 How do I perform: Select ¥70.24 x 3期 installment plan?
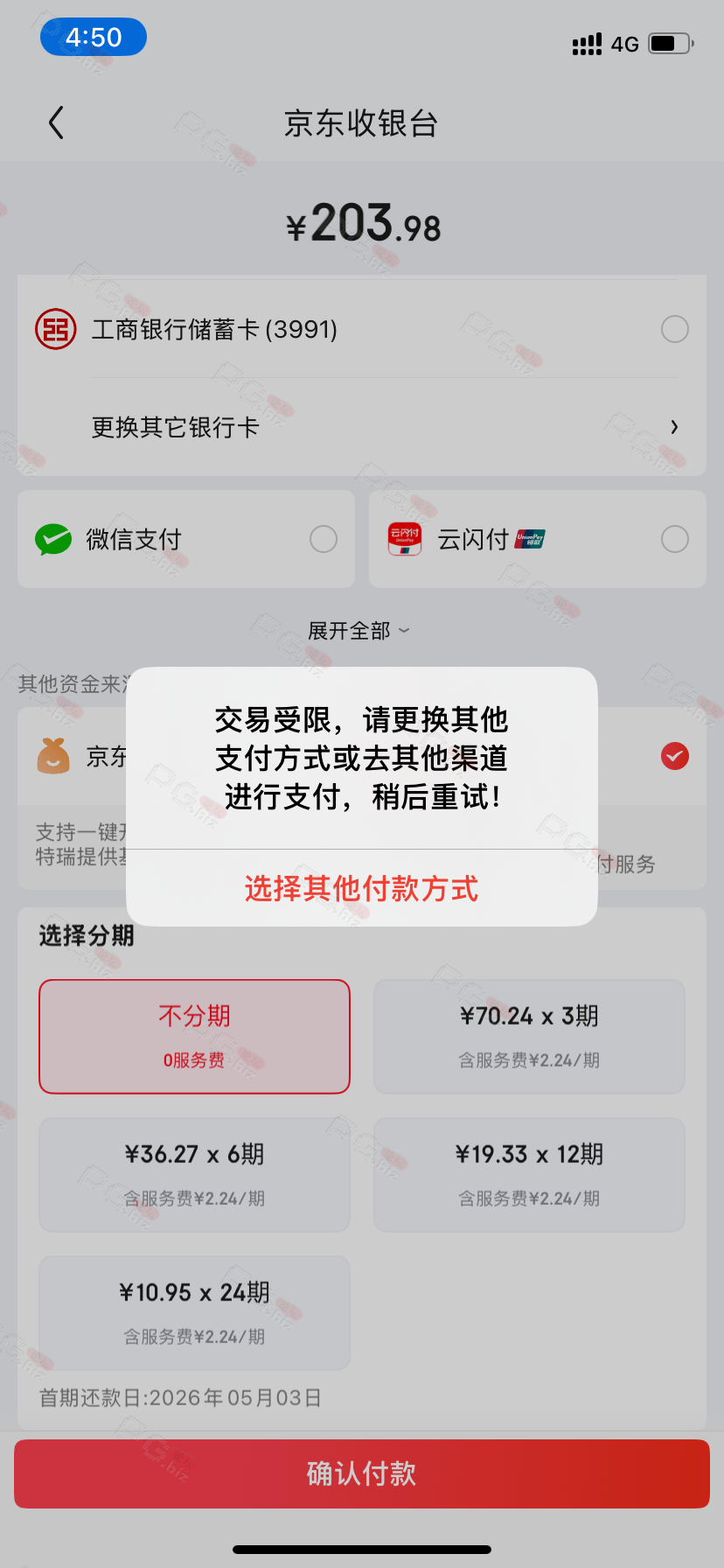pos(529,1036)
